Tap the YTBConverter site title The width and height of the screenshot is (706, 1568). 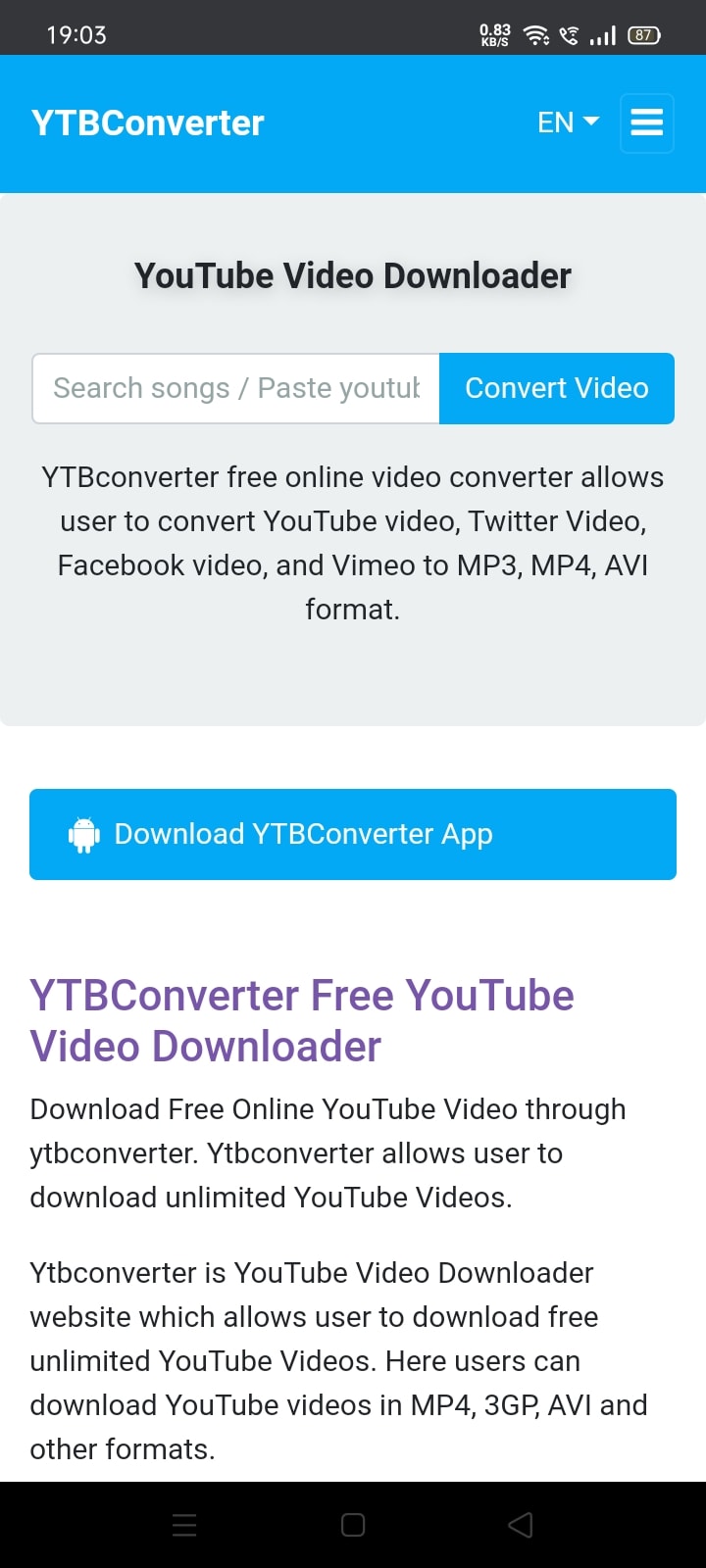coord(148,123)
